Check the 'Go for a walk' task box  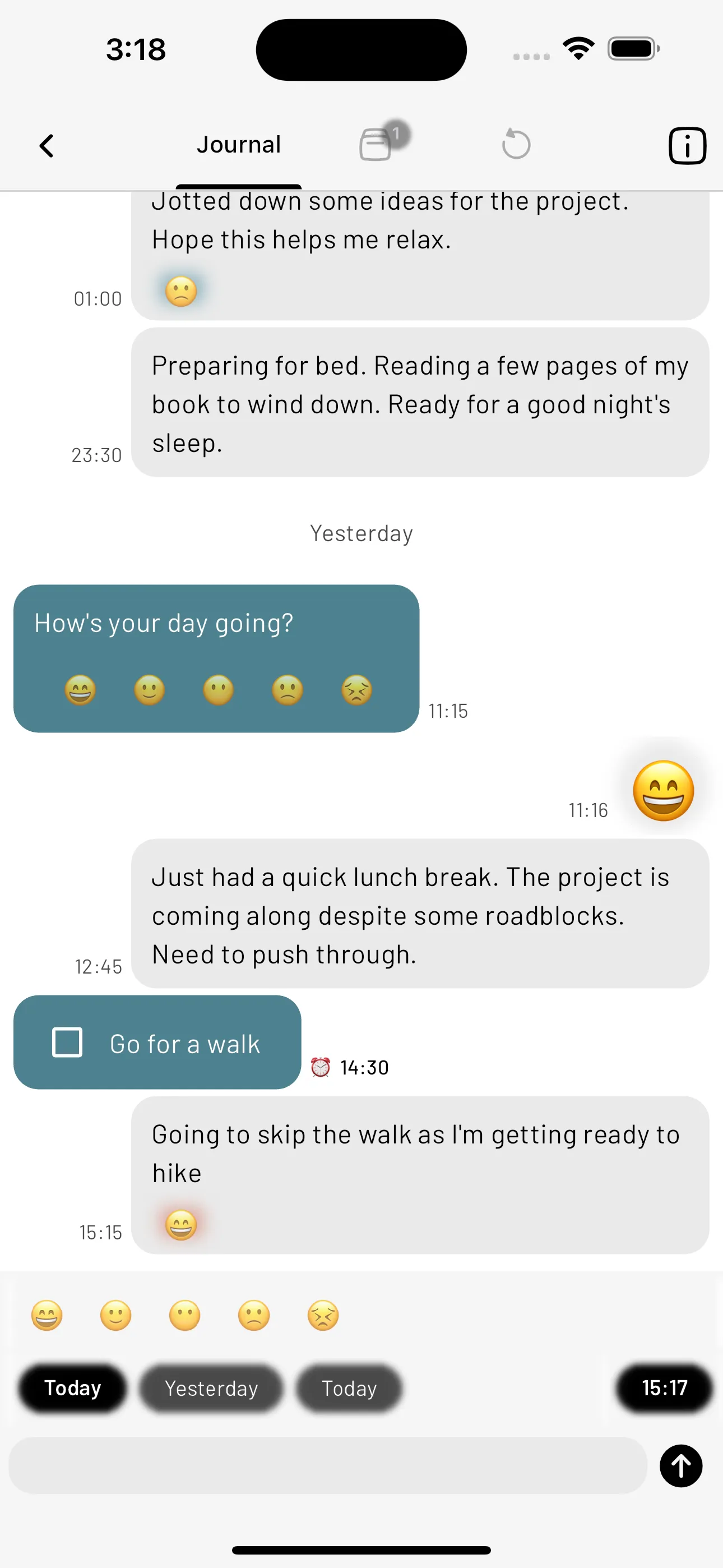(x=67, y=1042)
